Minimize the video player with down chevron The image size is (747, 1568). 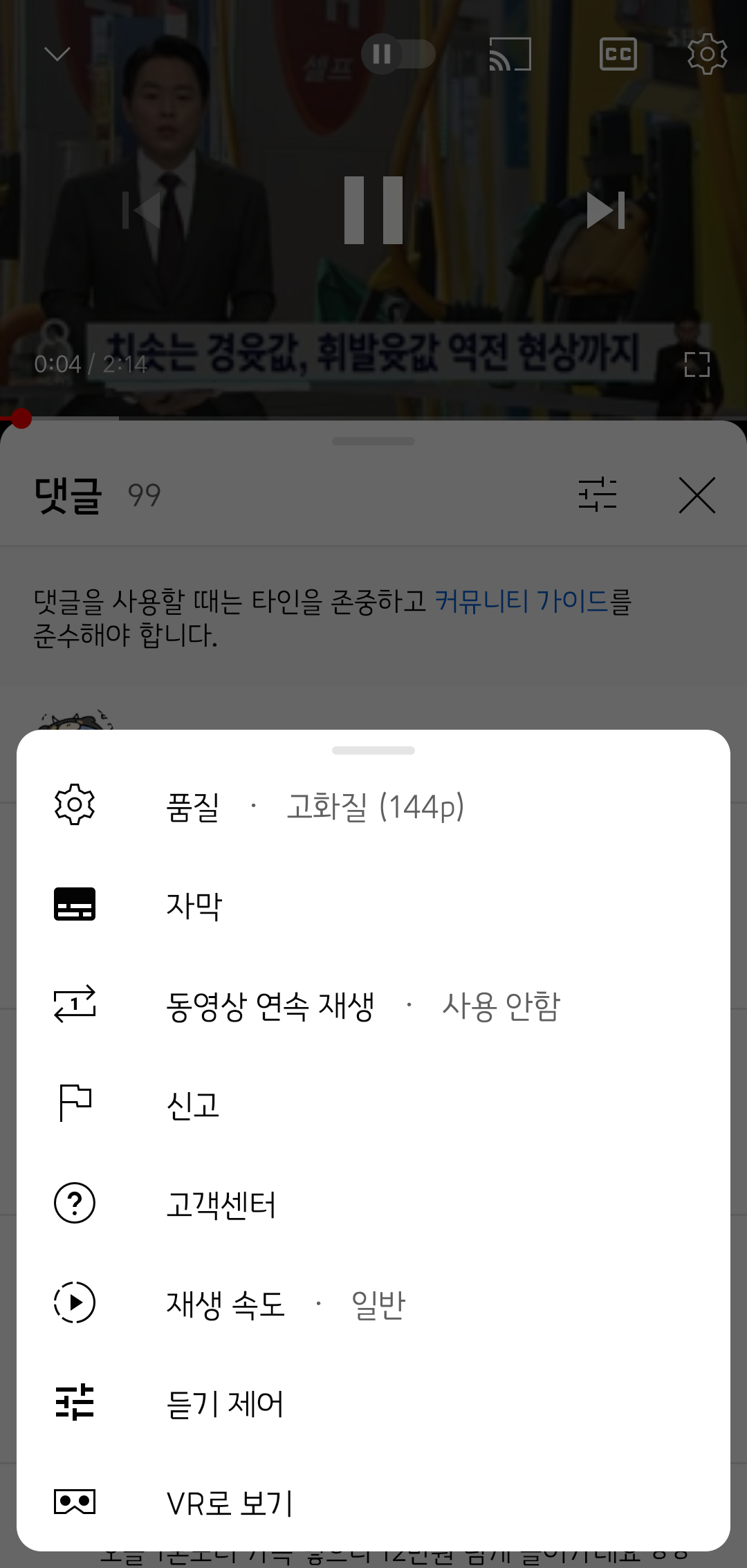tap(57, 54)
